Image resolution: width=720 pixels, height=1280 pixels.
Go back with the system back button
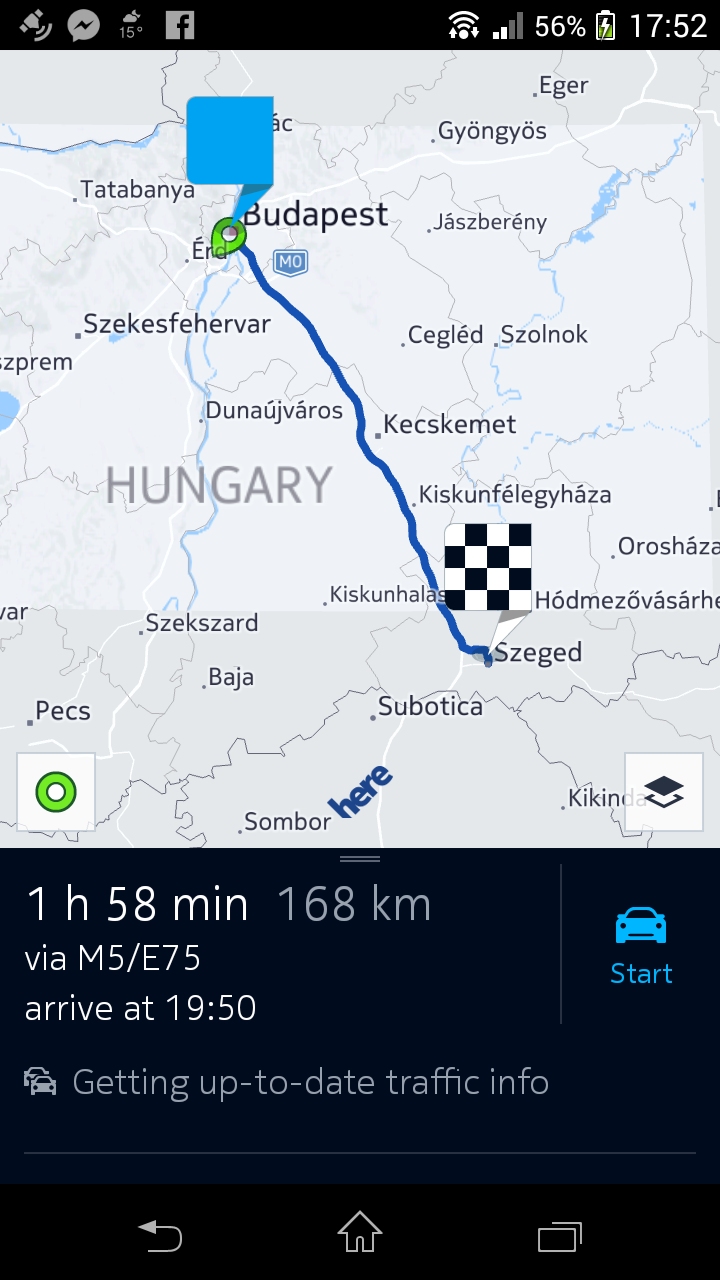pos(160,1236)
